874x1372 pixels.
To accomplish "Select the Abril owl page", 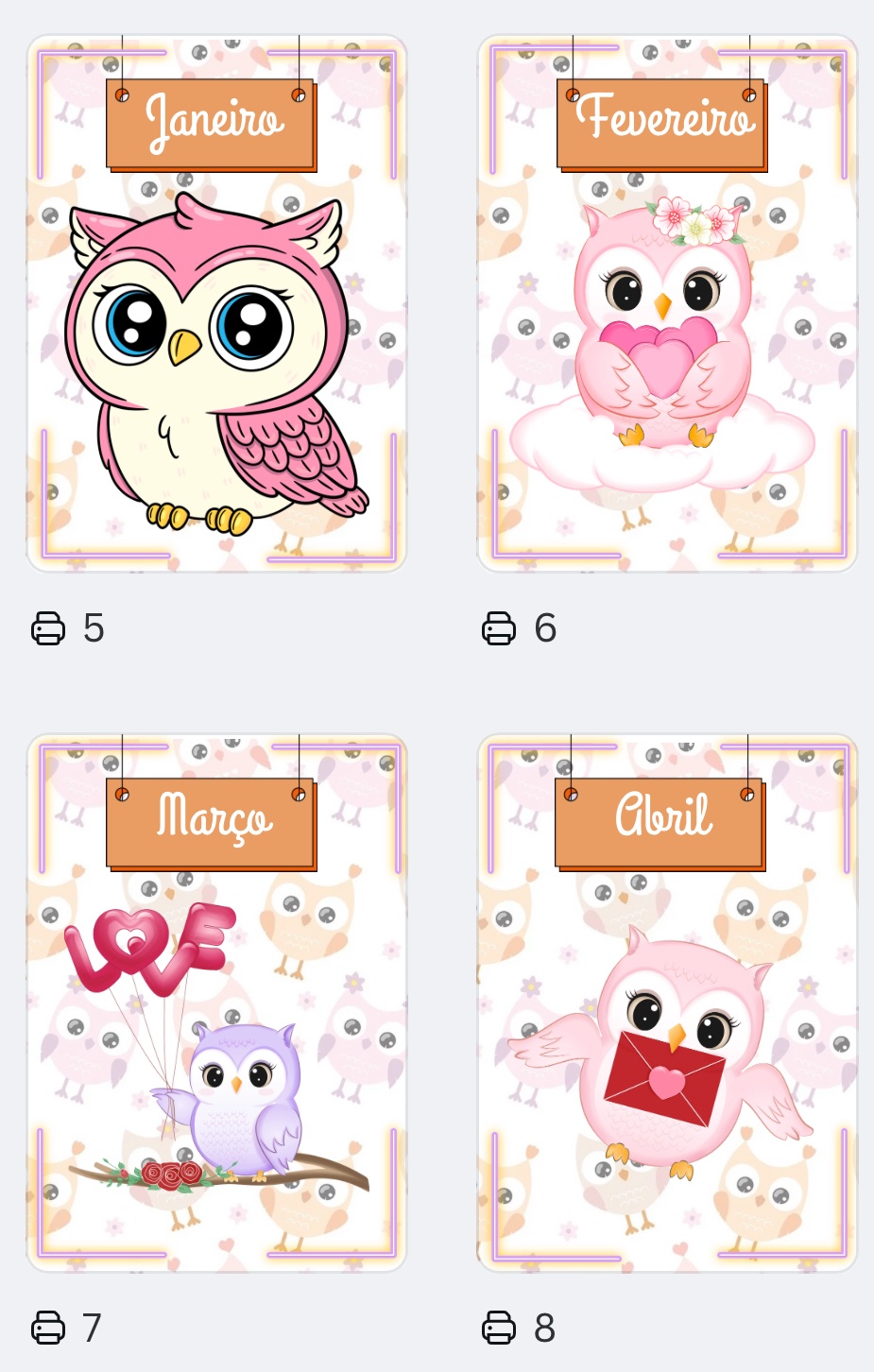I will tap(667, 1003).
